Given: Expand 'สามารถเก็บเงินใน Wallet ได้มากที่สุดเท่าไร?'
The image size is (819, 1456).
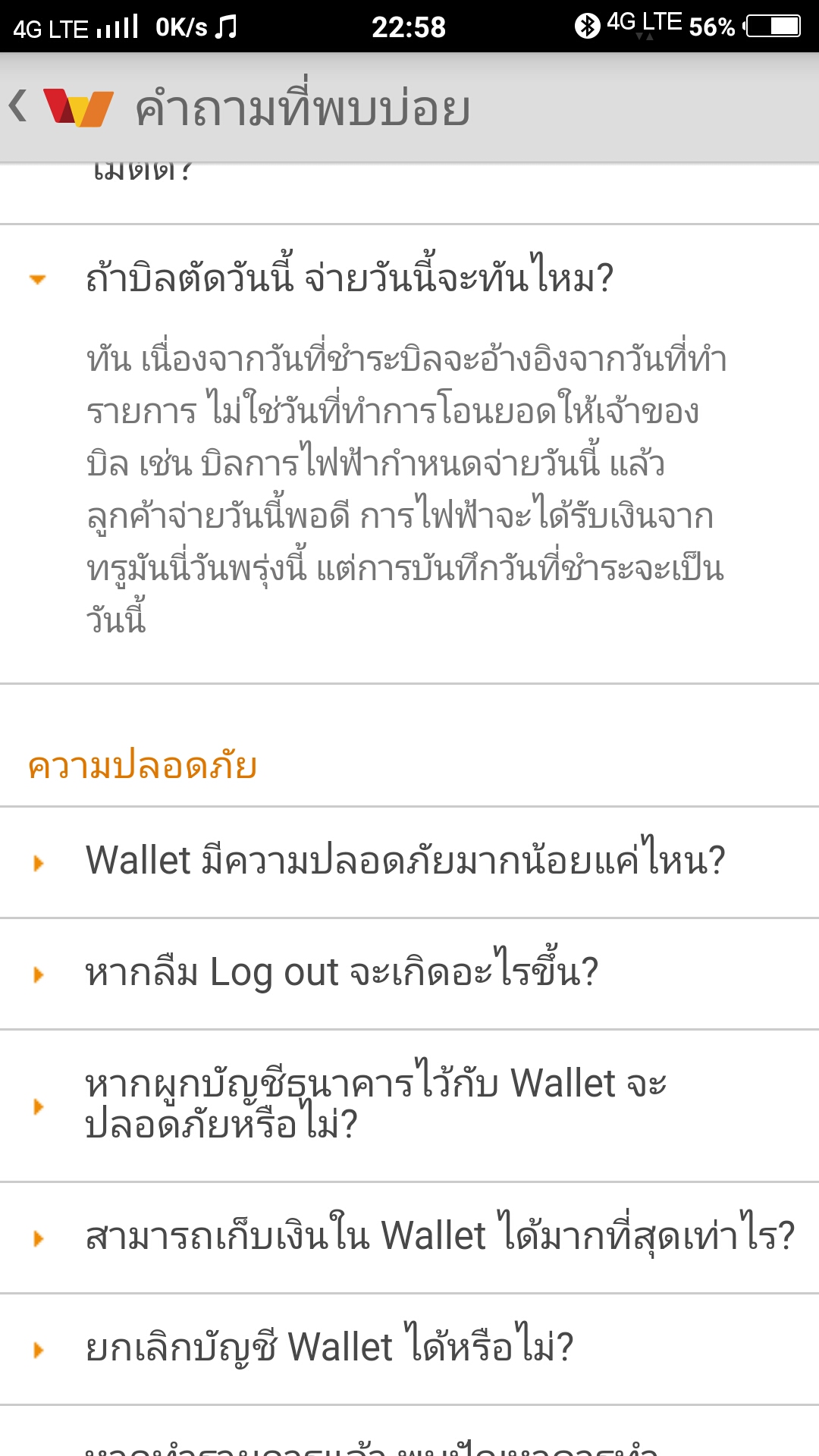Looking at the screenshot, I should click(409, 1238).
